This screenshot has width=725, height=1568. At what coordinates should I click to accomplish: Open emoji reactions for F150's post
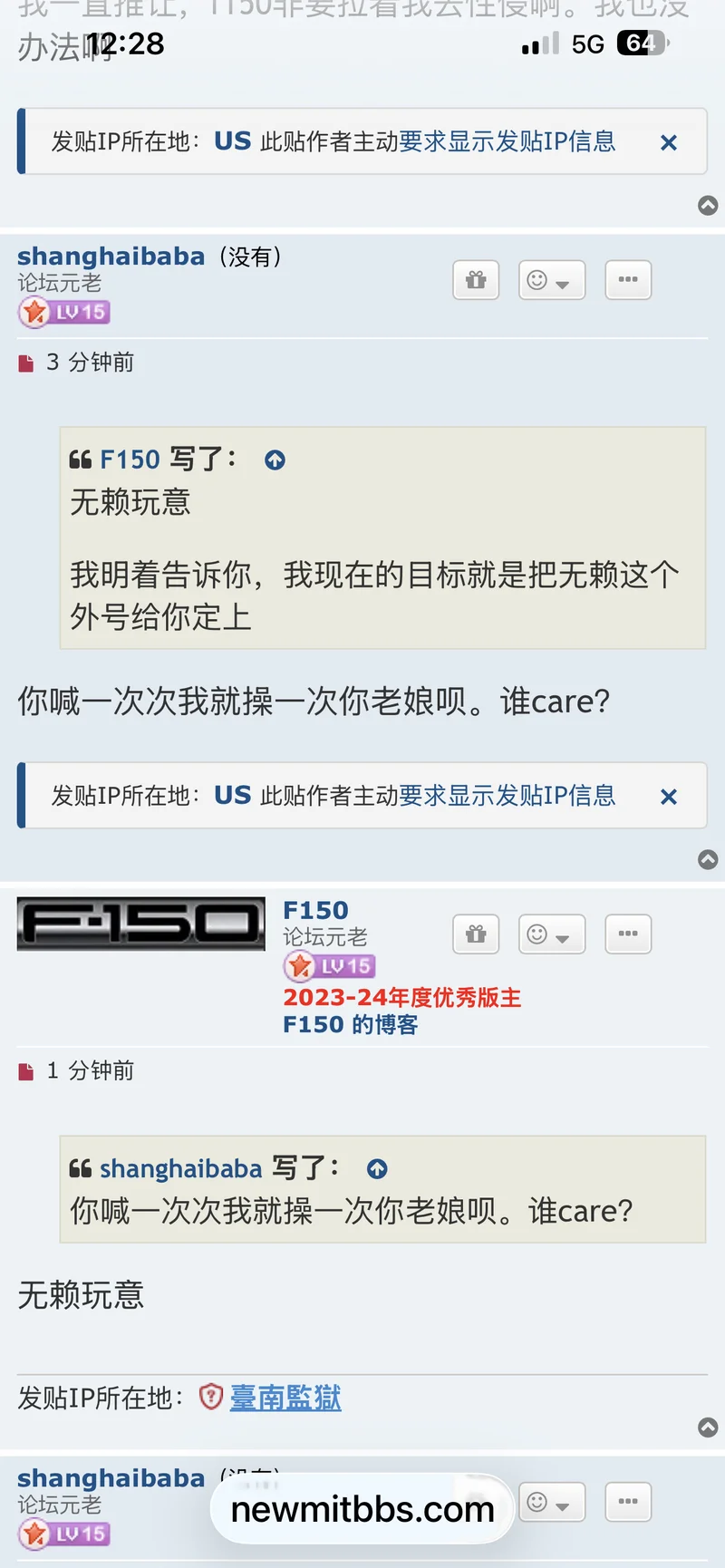click(551, 934)
